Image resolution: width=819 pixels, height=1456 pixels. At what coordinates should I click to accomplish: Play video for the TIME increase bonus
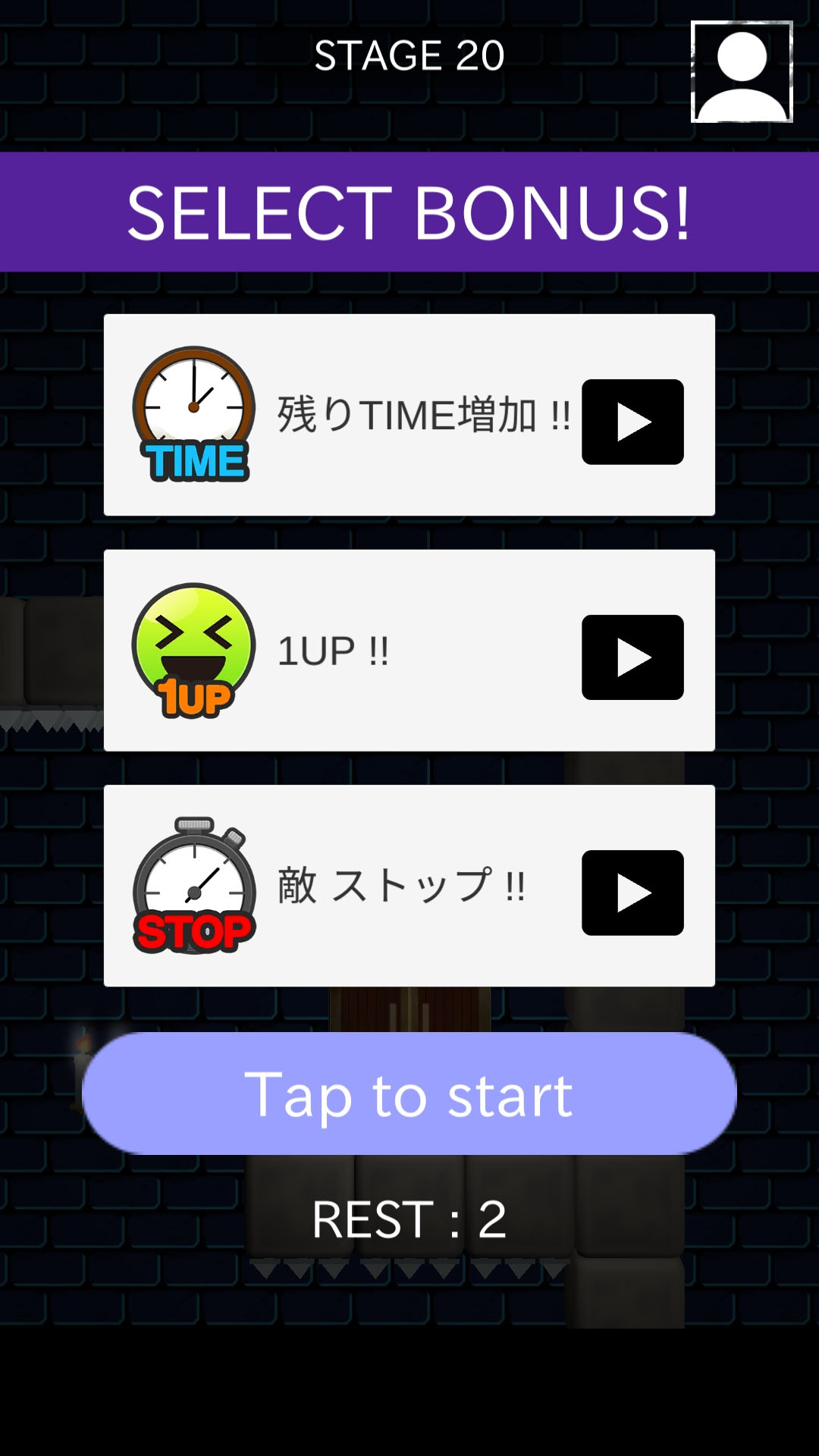[x=632, y=422]
